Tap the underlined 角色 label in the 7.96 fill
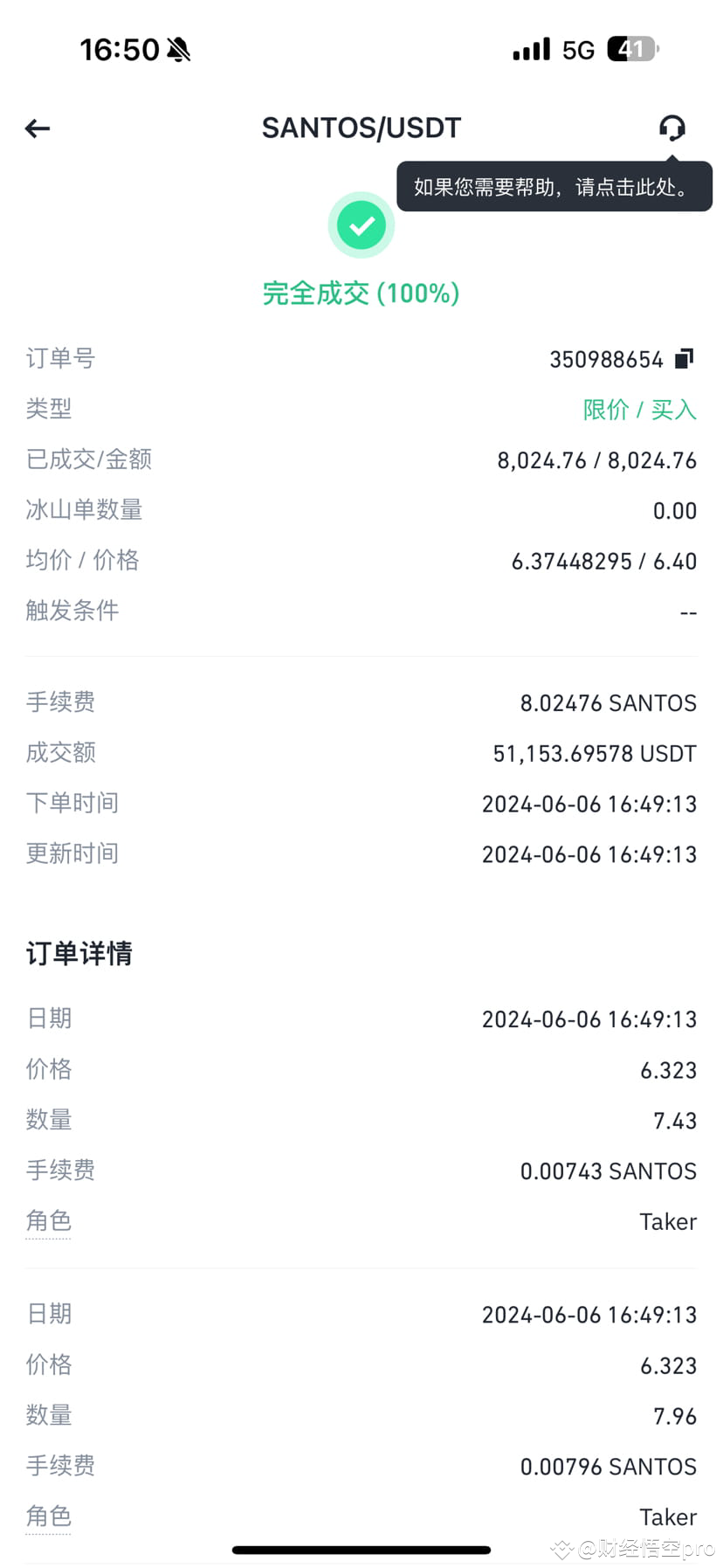The width and height of the screenshot is (723, 1568). tap(49, 1516)
